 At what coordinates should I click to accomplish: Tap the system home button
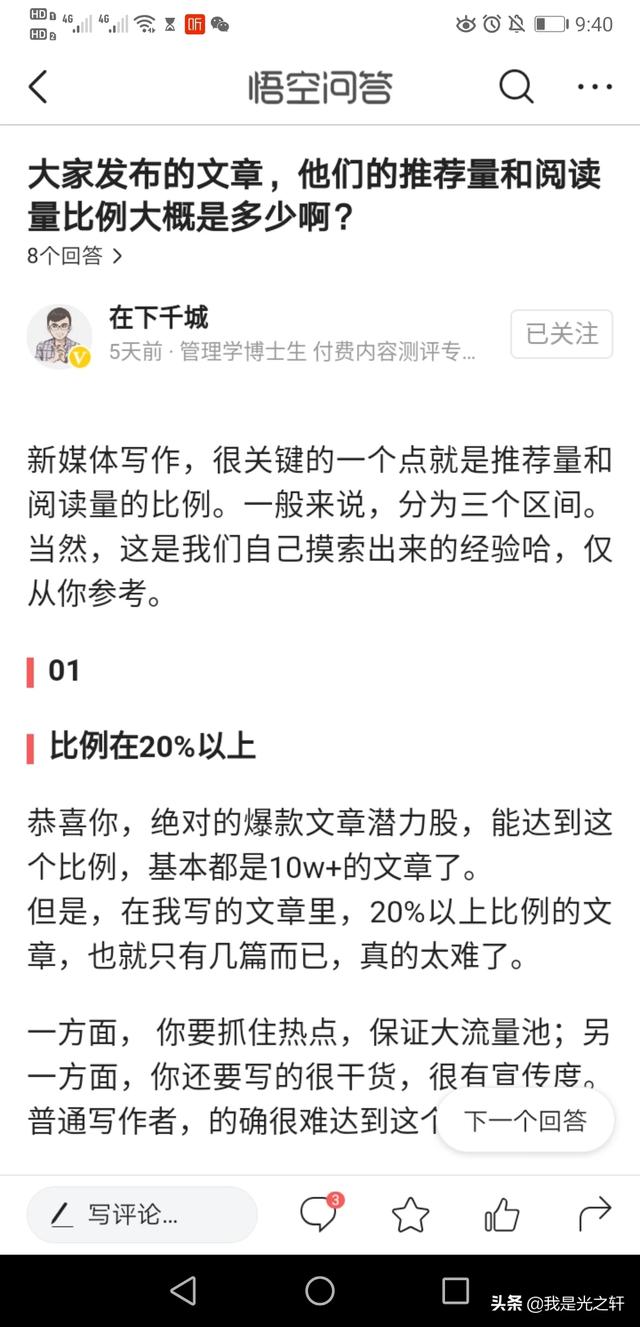pyautogui.click(x=320, y=1291)
